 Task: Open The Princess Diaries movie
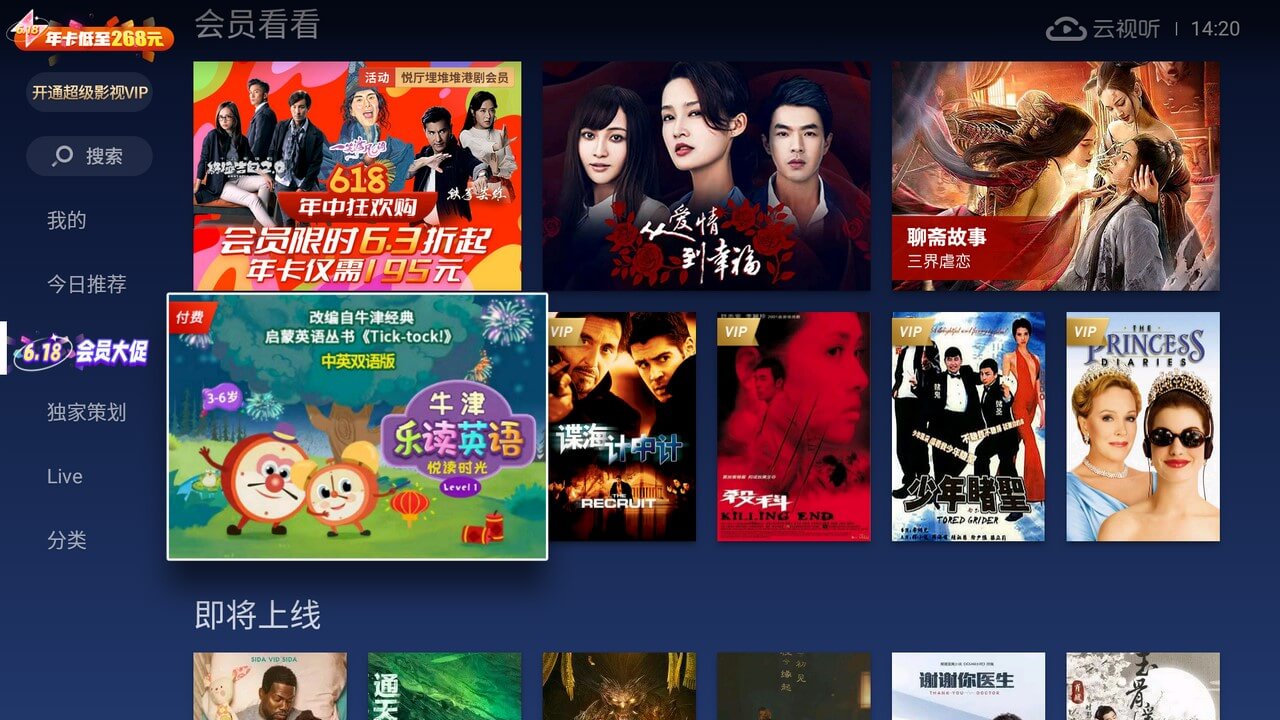1142,427
